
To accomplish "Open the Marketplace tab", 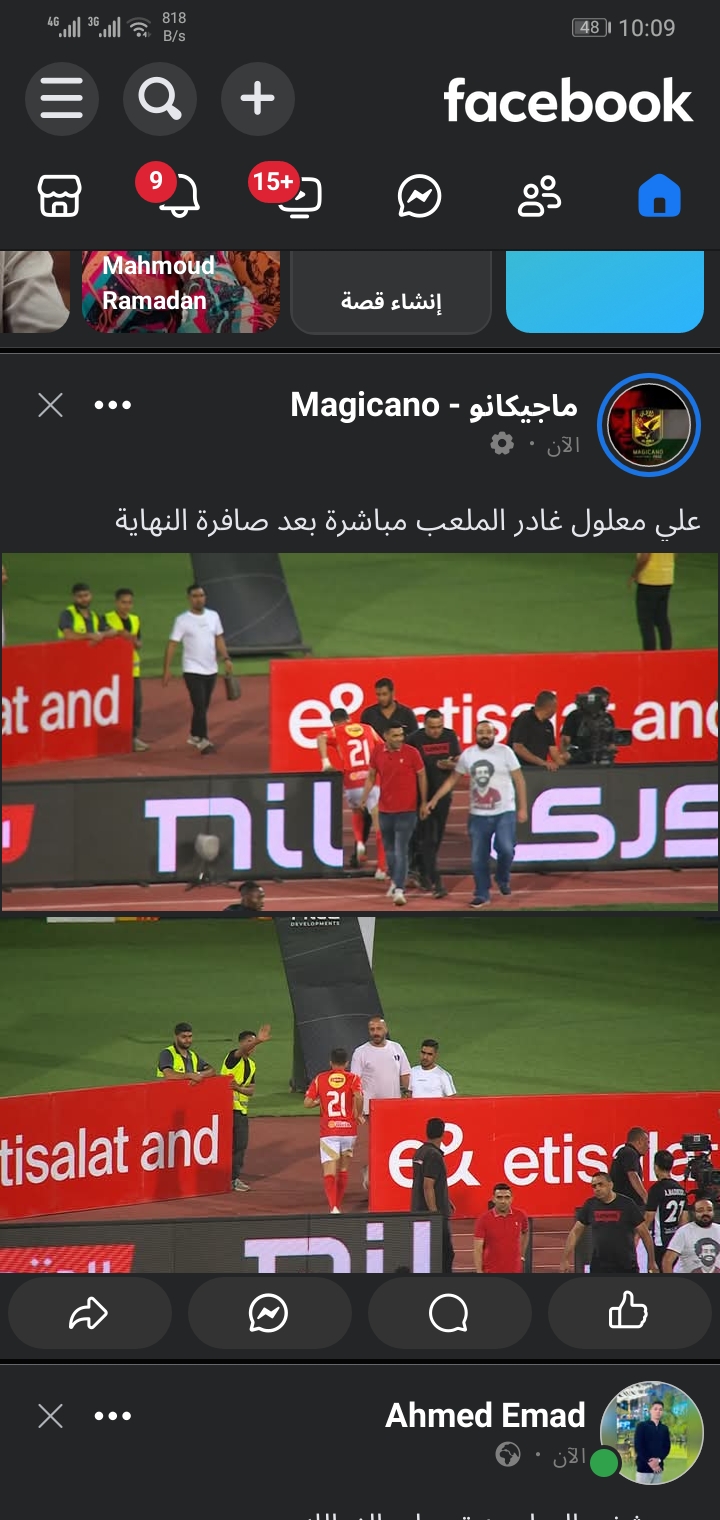I will [x=59, y=195].
